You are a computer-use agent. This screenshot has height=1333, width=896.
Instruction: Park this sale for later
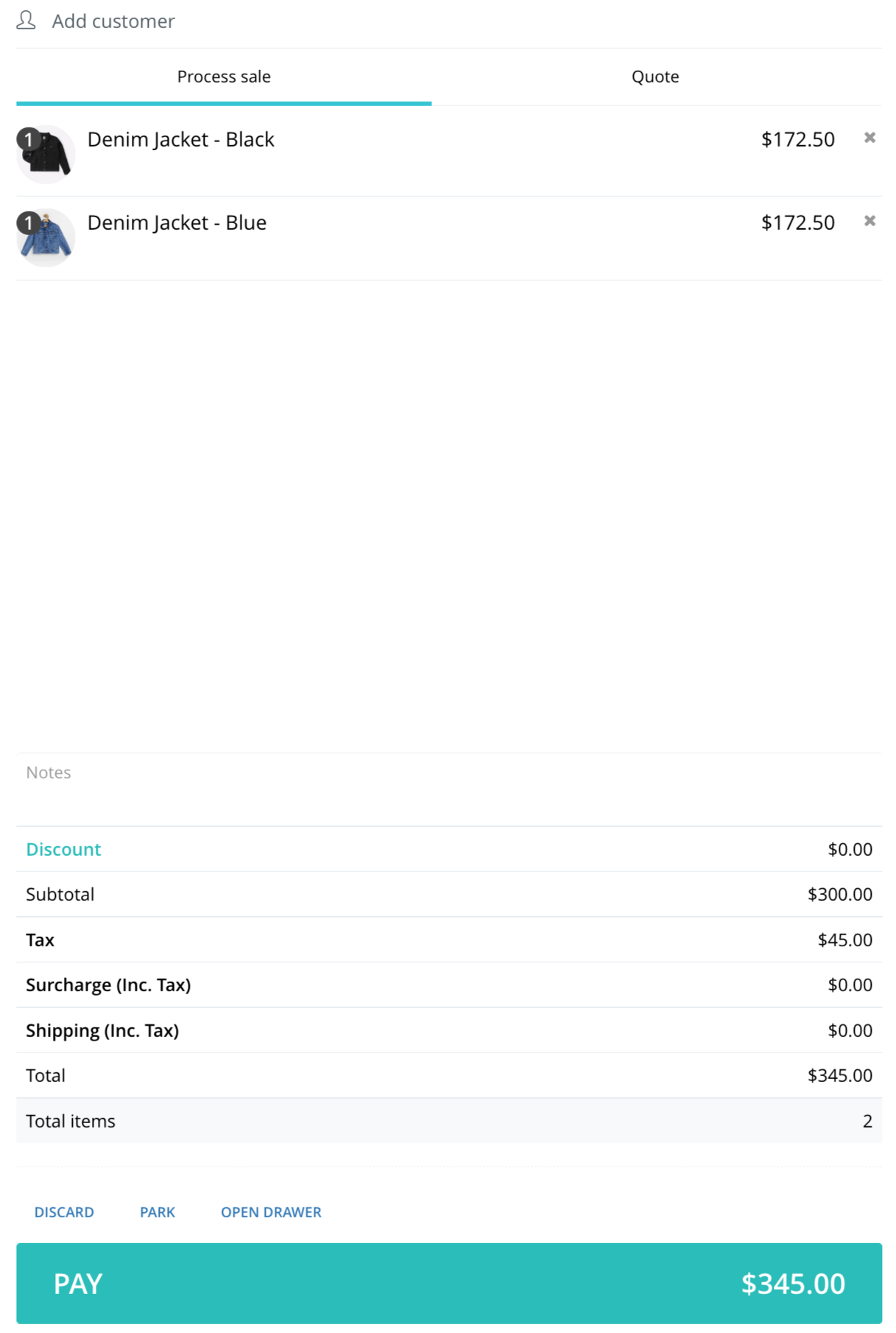(x=158, y=1212)
